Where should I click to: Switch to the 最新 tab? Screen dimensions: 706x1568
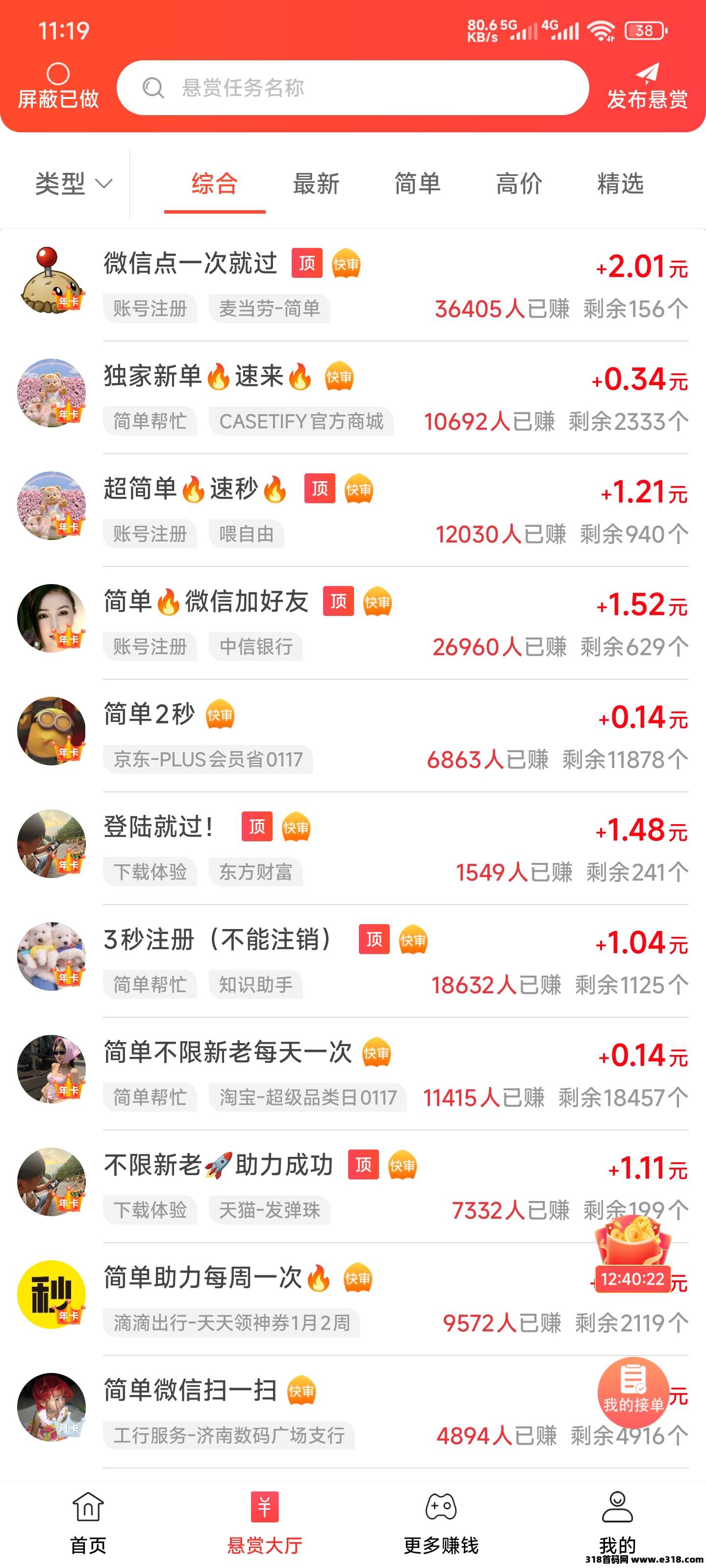[x=316, y=183]
